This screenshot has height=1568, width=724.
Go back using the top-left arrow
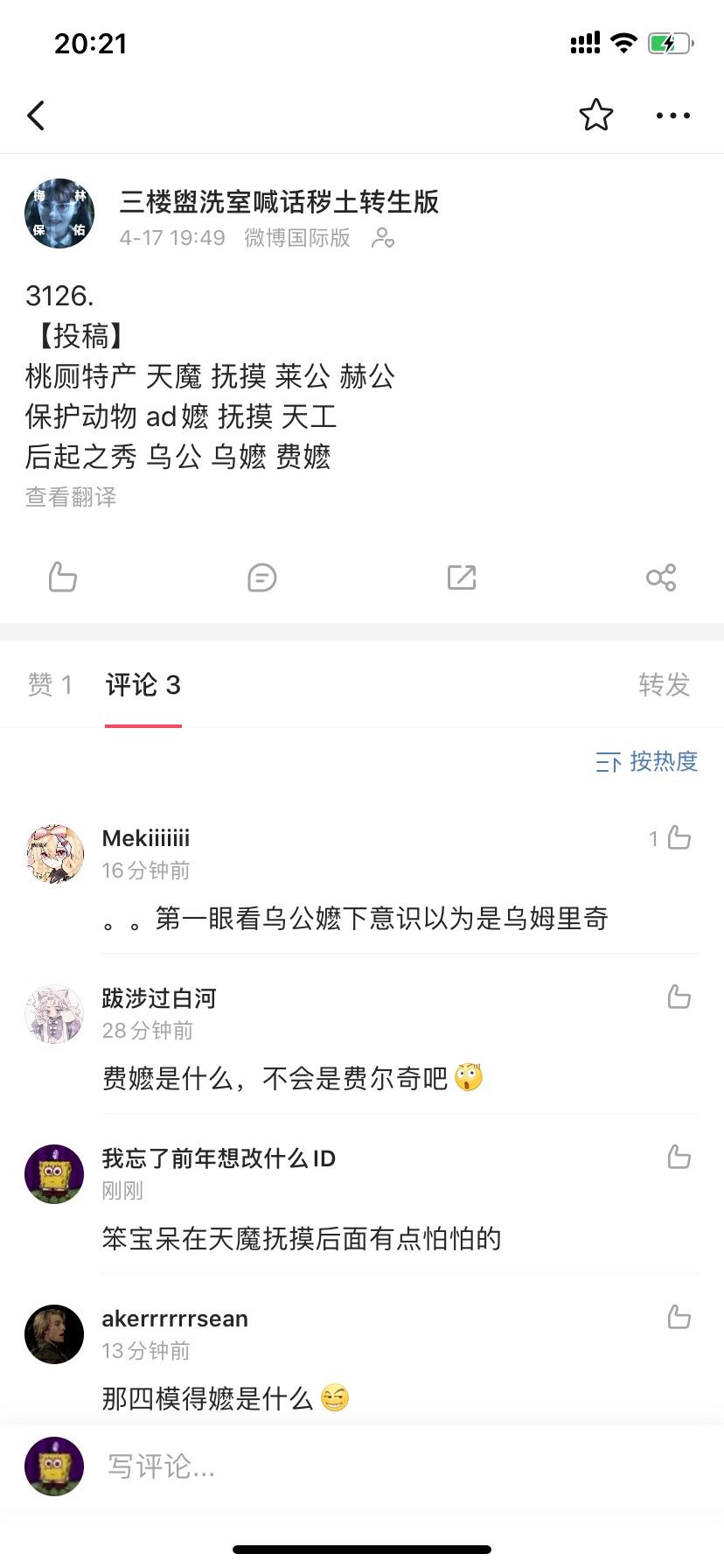(36, 115)
